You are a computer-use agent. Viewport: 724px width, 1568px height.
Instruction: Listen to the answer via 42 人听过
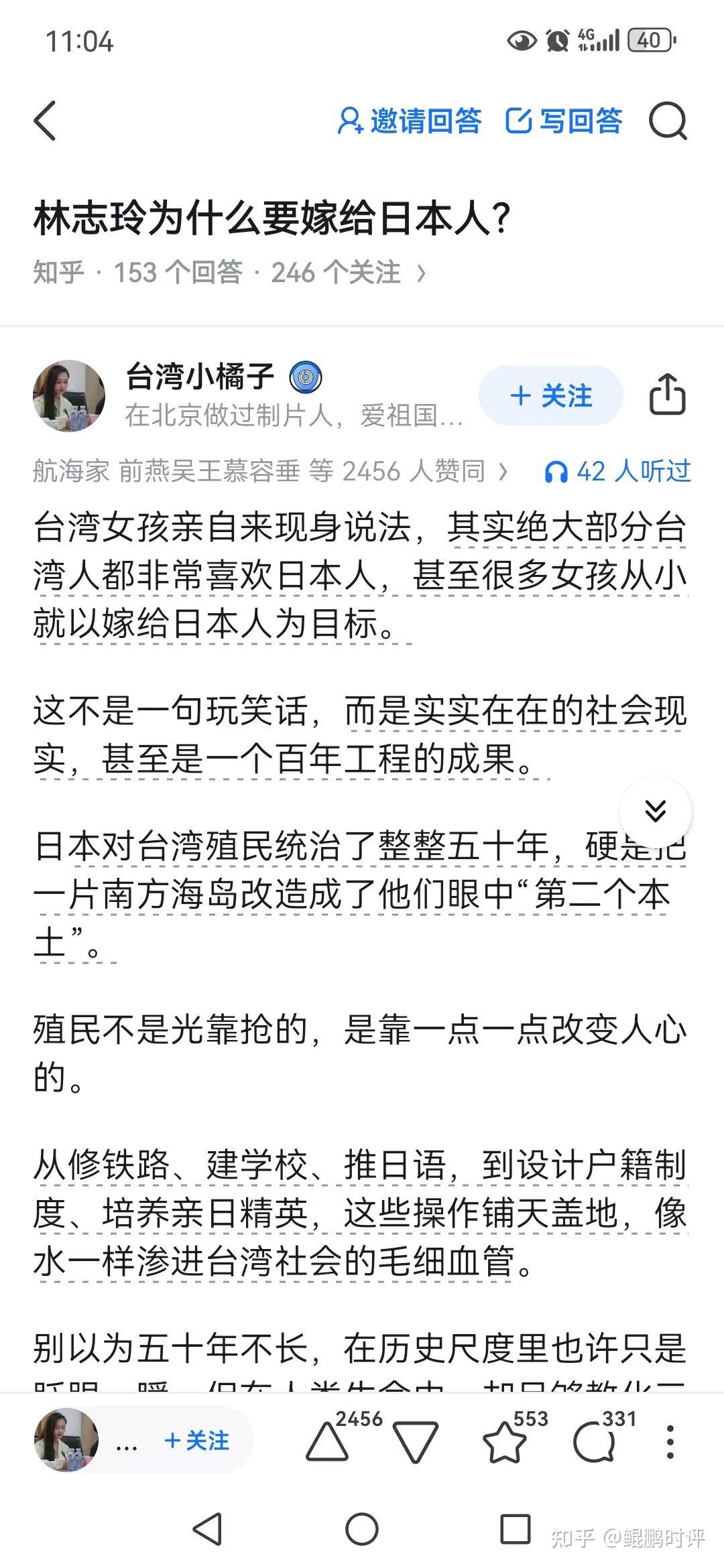617,472
